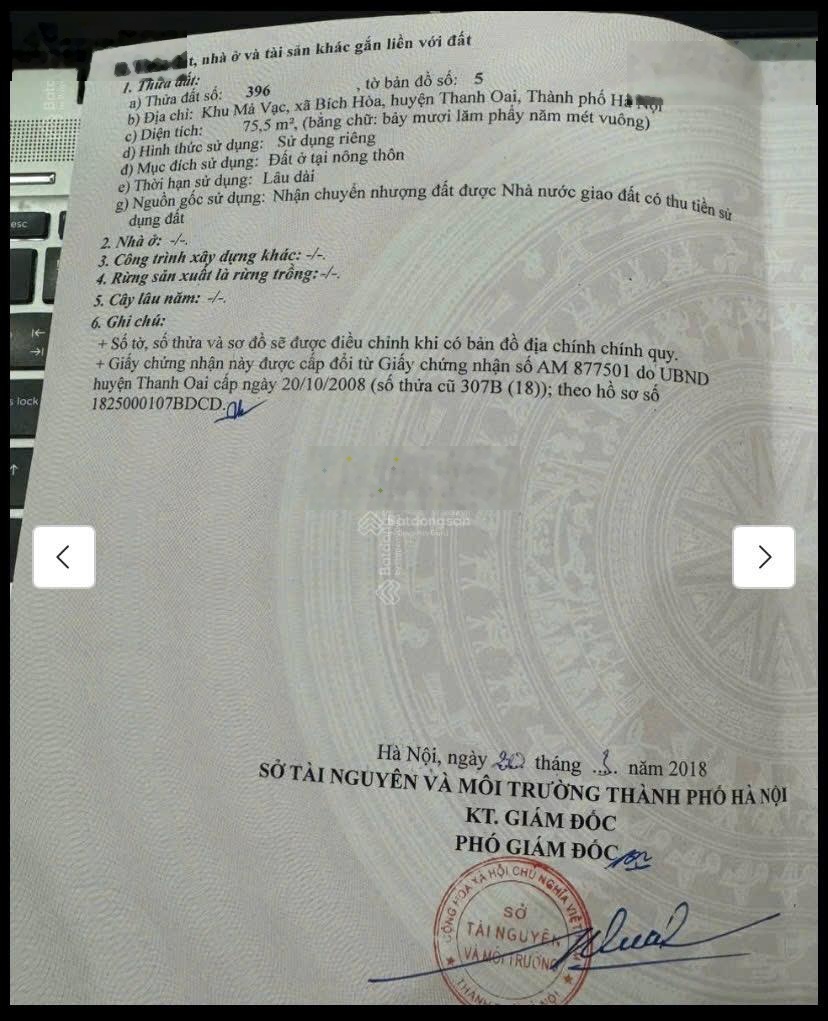Go to the previous photo

(x=64, y=557)
